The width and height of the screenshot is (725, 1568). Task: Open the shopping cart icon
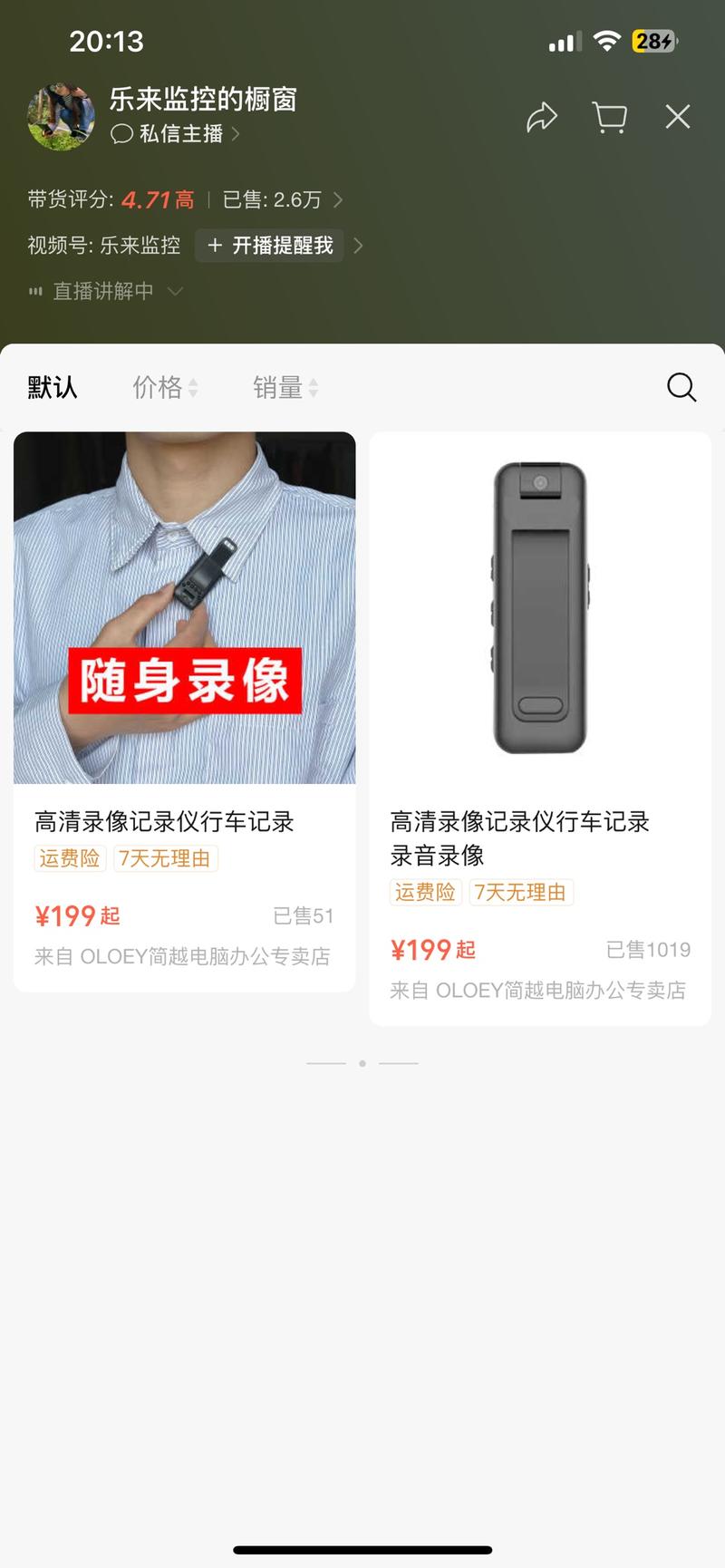[x=609, y=116]
